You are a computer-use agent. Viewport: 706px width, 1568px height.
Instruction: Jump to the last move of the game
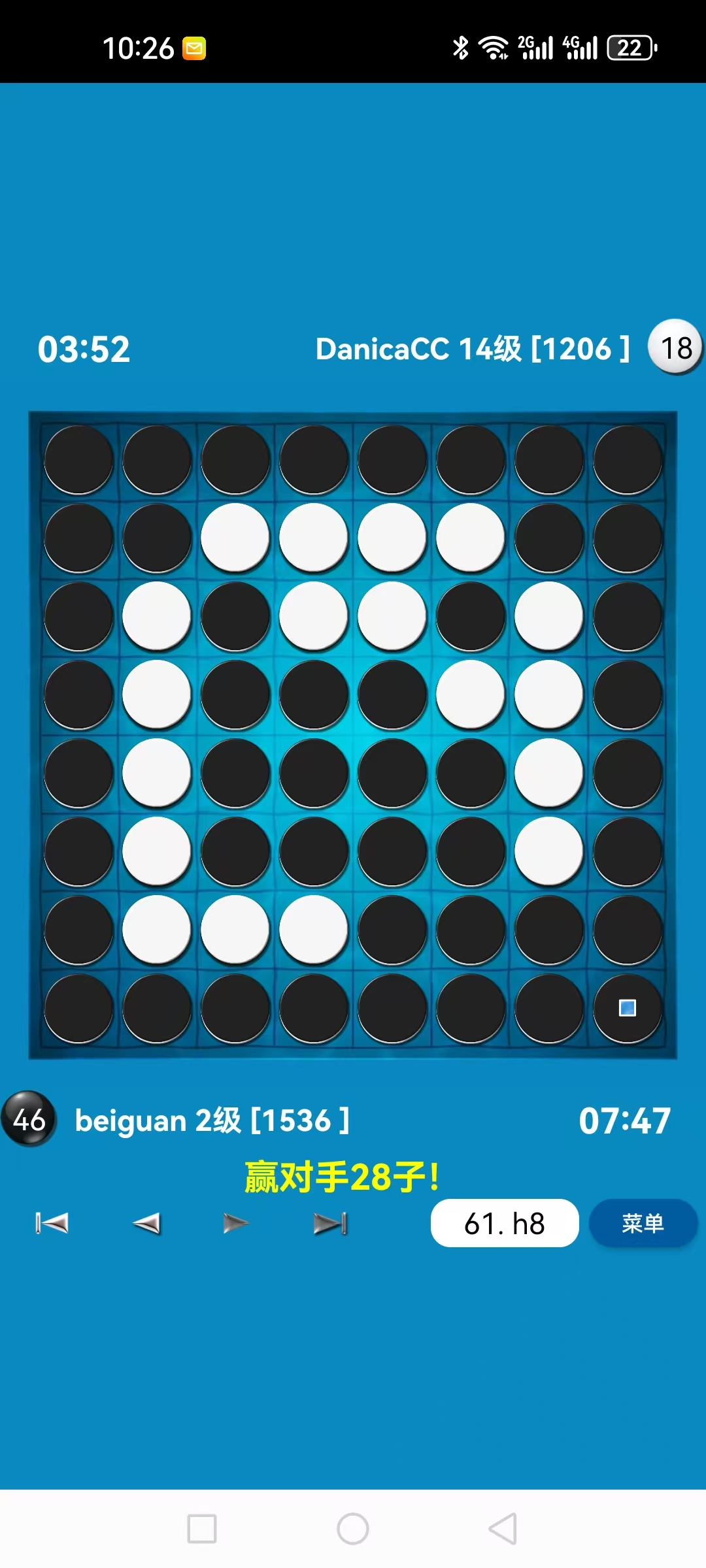point(330,1222)
